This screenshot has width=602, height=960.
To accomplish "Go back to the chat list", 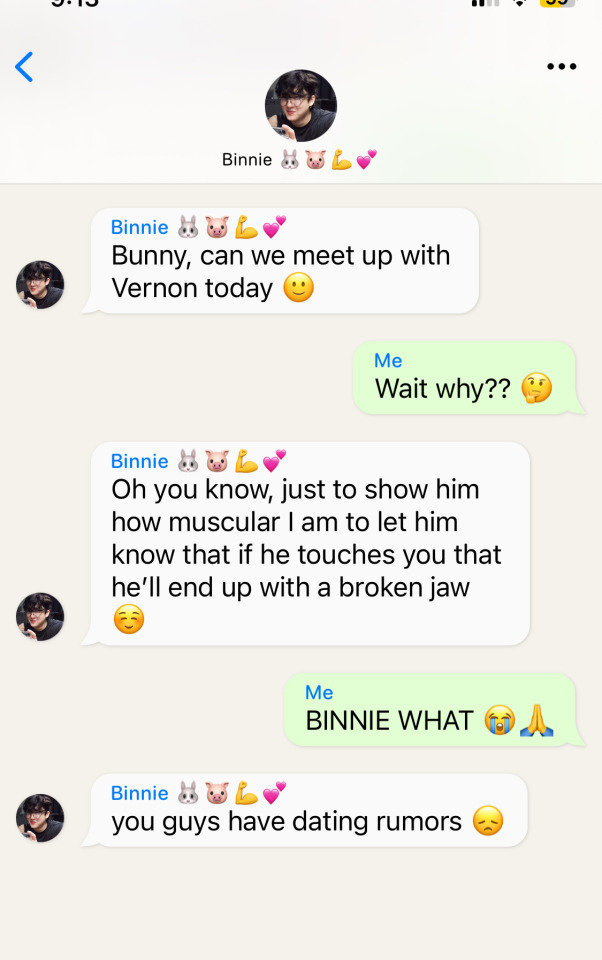I will point(25,67).
